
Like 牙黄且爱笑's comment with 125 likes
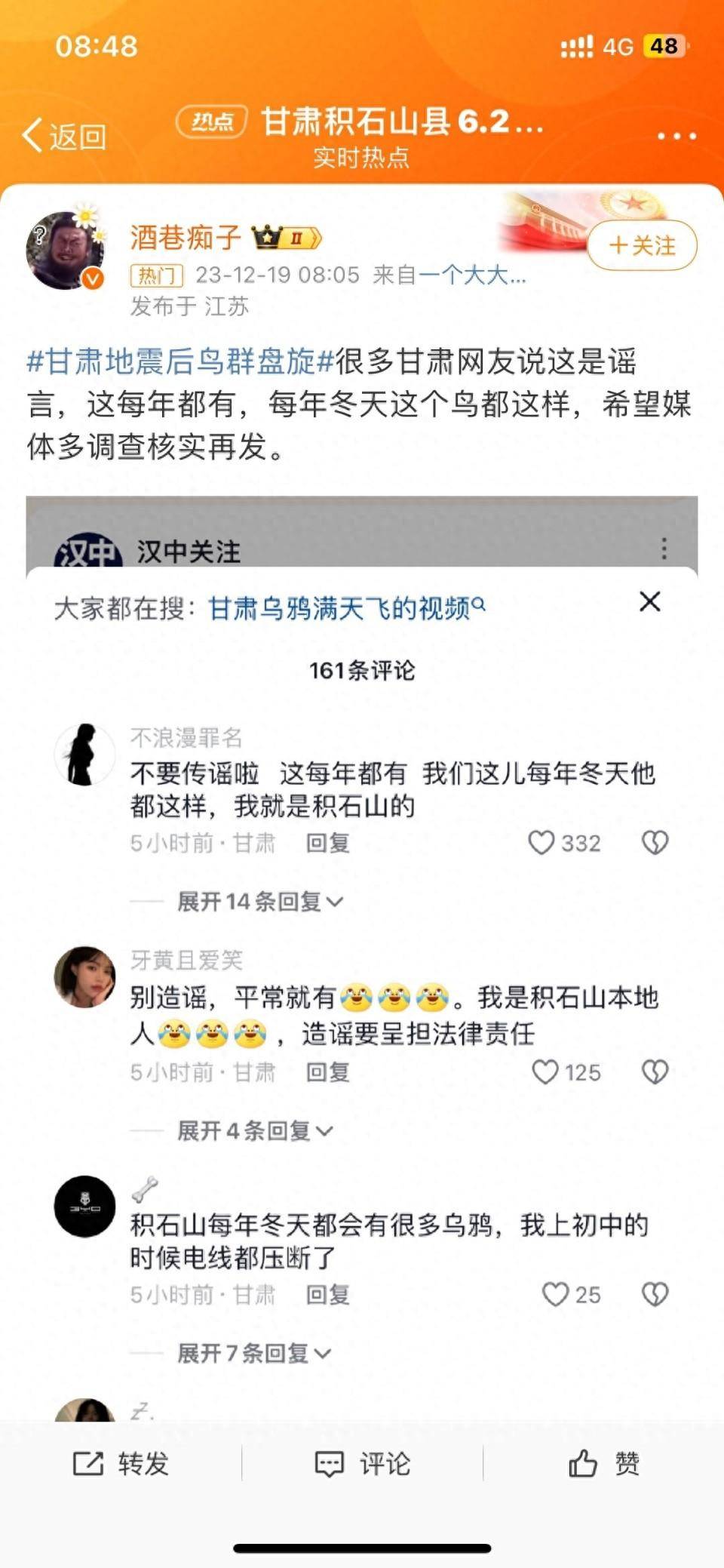545,1071
